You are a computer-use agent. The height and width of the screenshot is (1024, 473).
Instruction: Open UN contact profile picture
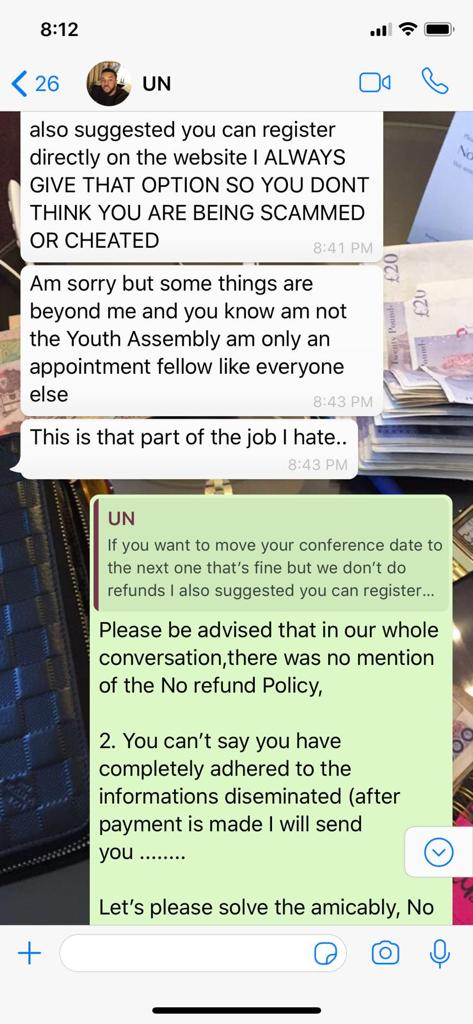pyautogui.click(x=108, y=84)
